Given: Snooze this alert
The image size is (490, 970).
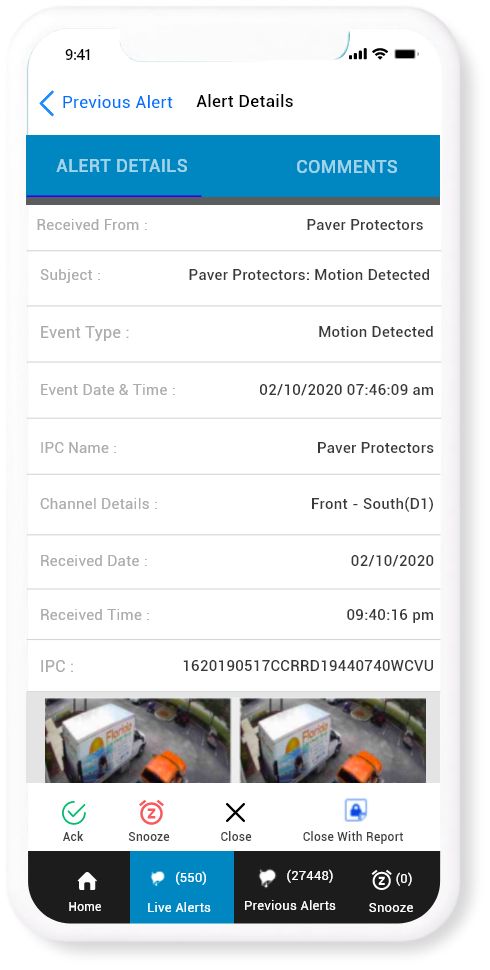Looking at the screenshot, I should (149, 822).
